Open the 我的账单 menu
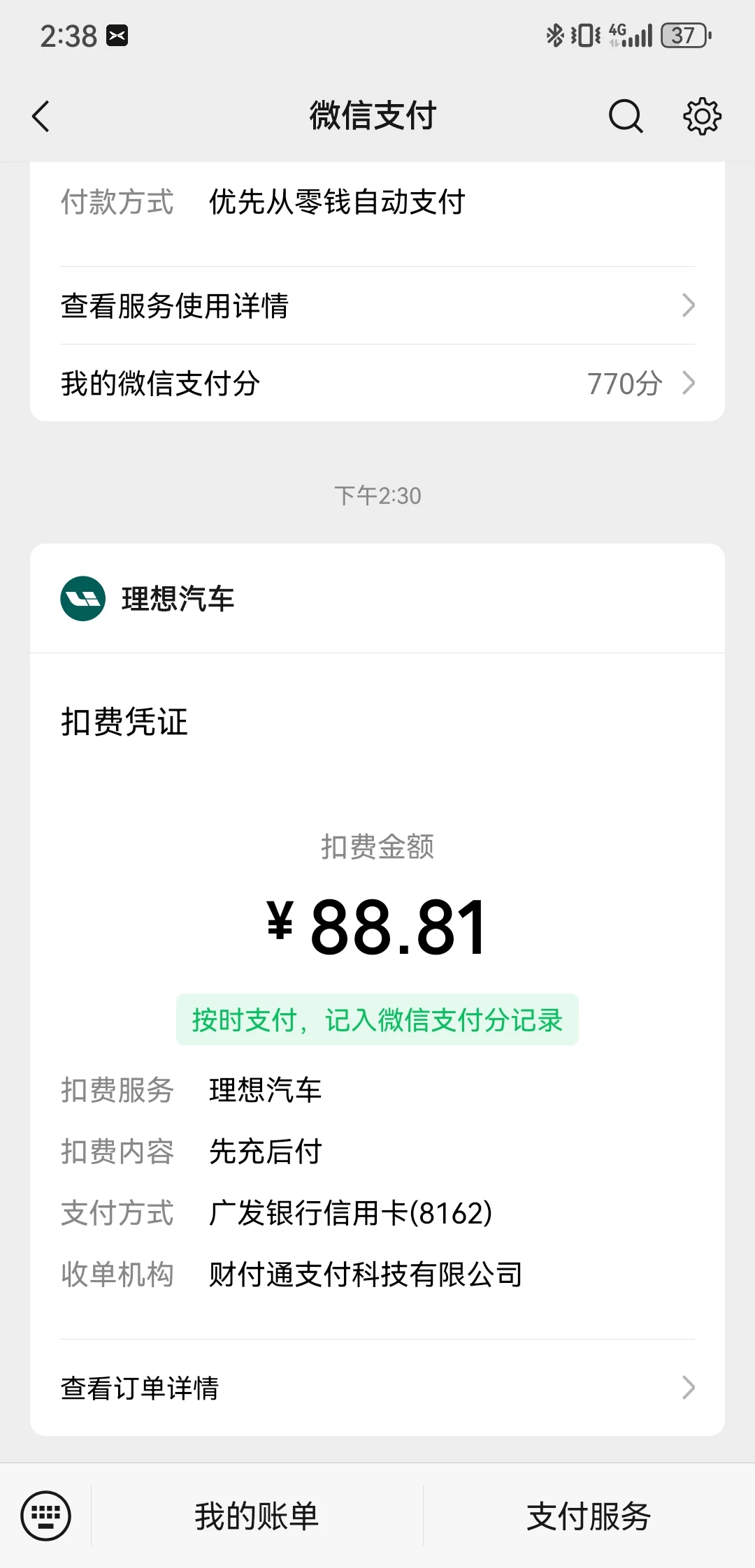This screenshot has width=755, height=1568. [x=257, y=1516]
